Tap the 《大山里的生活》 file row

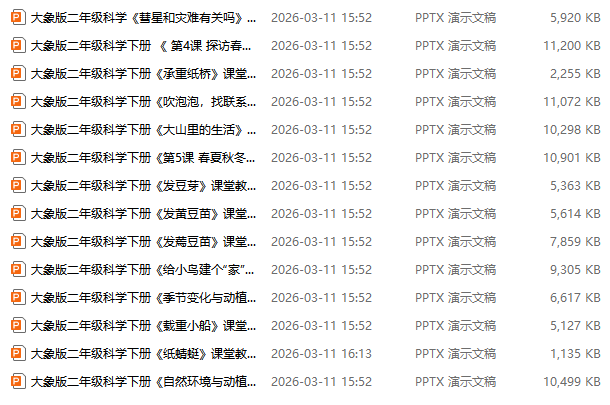pos(140,129)
